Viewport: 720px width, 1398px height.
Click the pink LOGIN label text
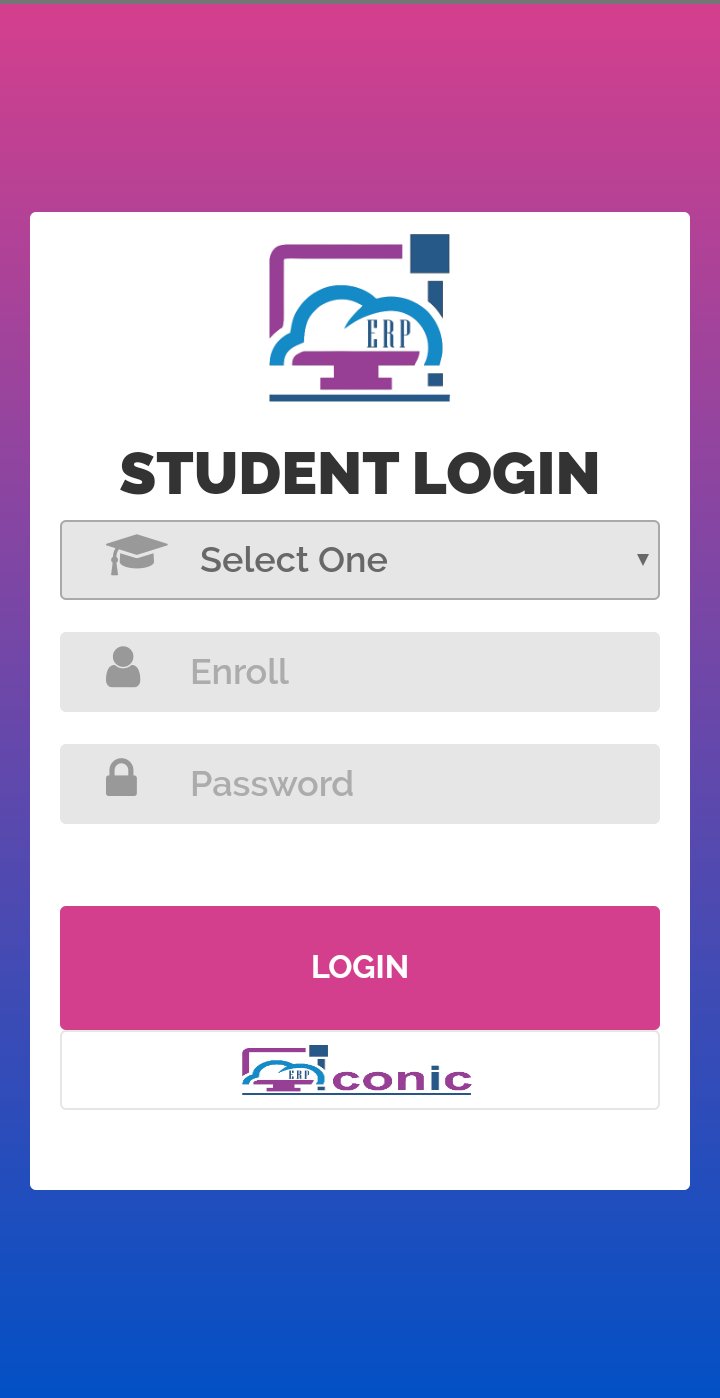360,966
